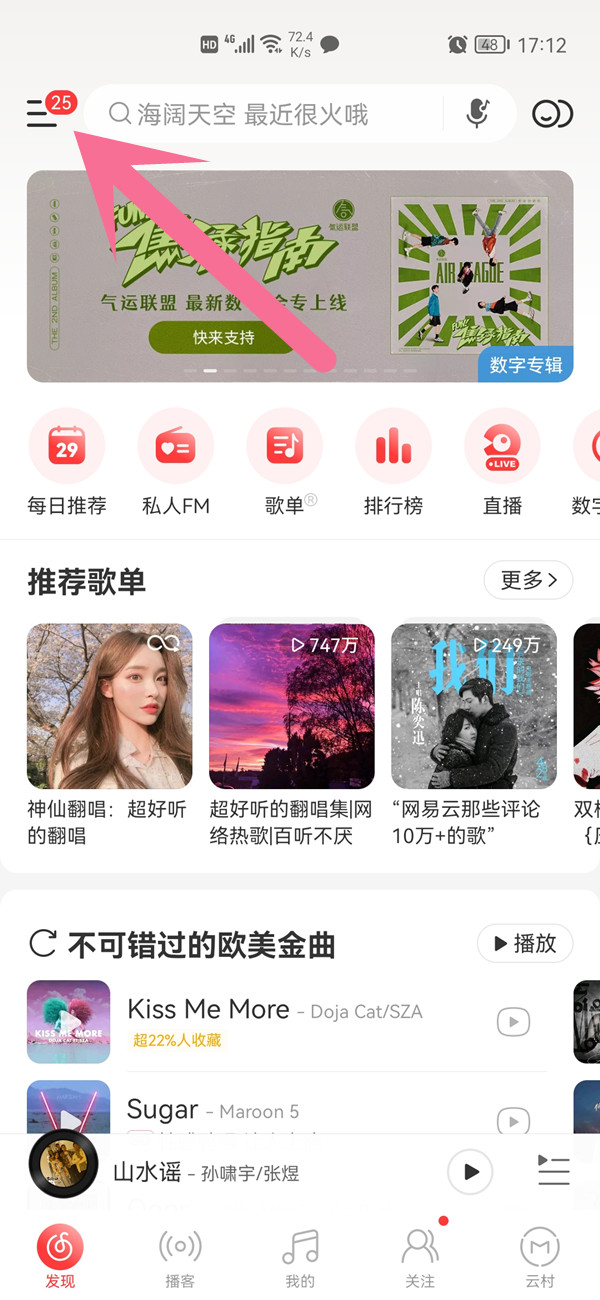Tap the search box 海阔天空

tap(270, 114)
